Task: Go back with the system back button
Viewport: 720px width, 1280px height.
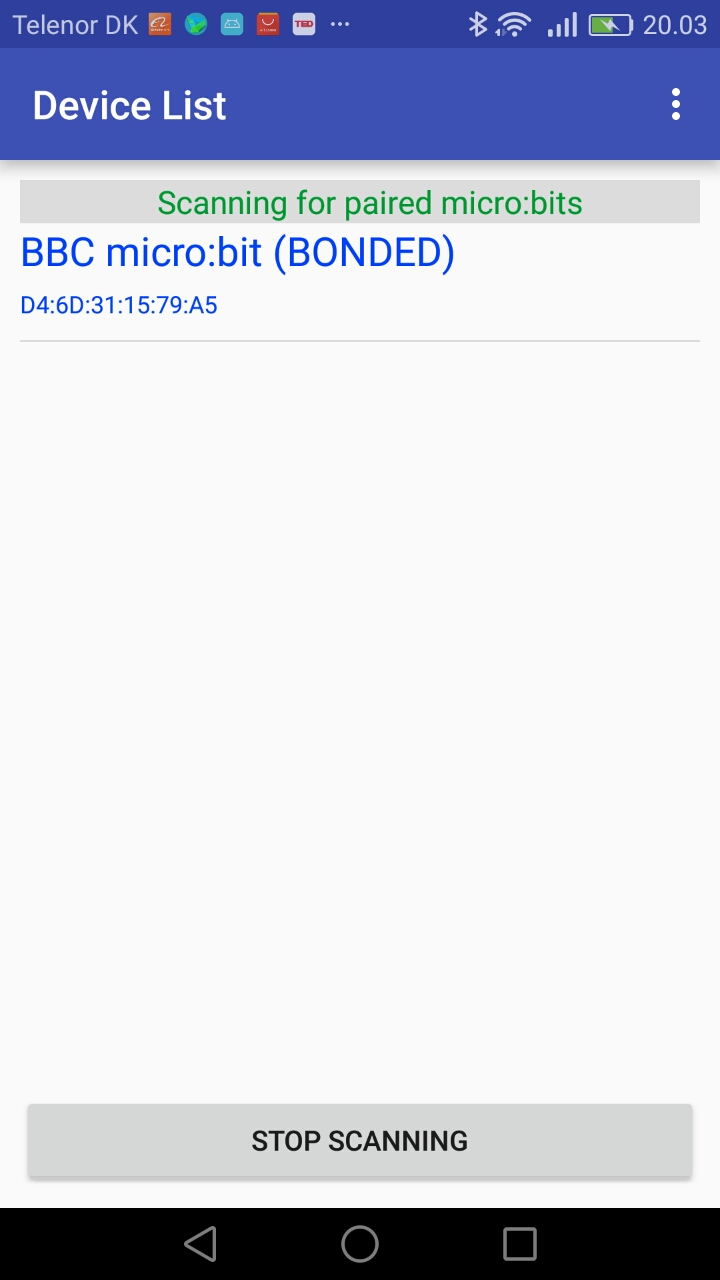Action: tap(200, 1244)
